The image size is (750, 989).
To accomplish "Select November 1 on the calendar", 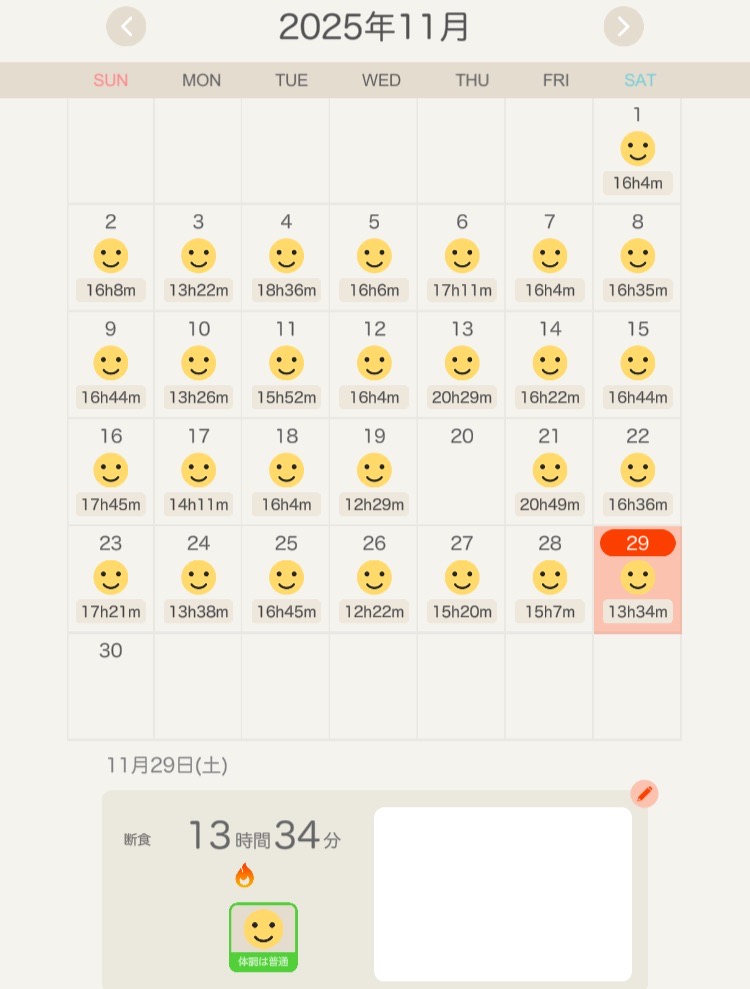I will click(x=637, y=151).
